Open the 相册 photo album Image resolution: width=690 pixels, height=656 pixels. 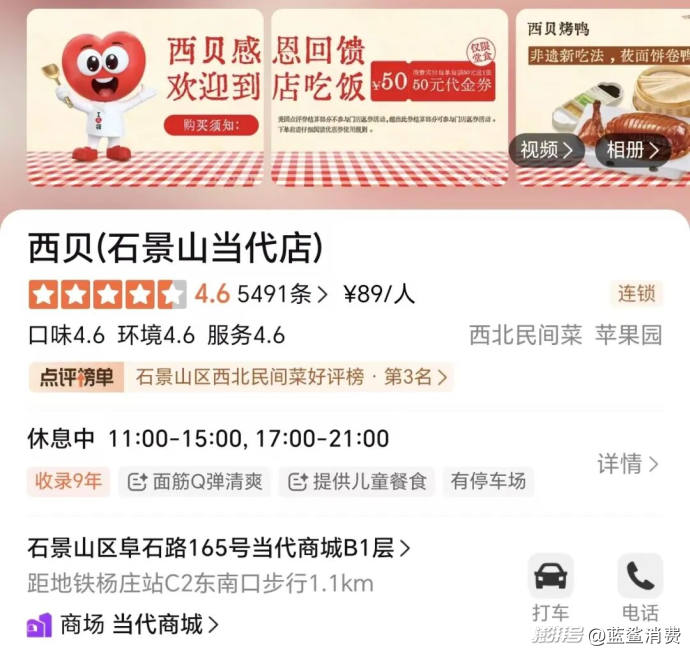[x=633, y=151]
